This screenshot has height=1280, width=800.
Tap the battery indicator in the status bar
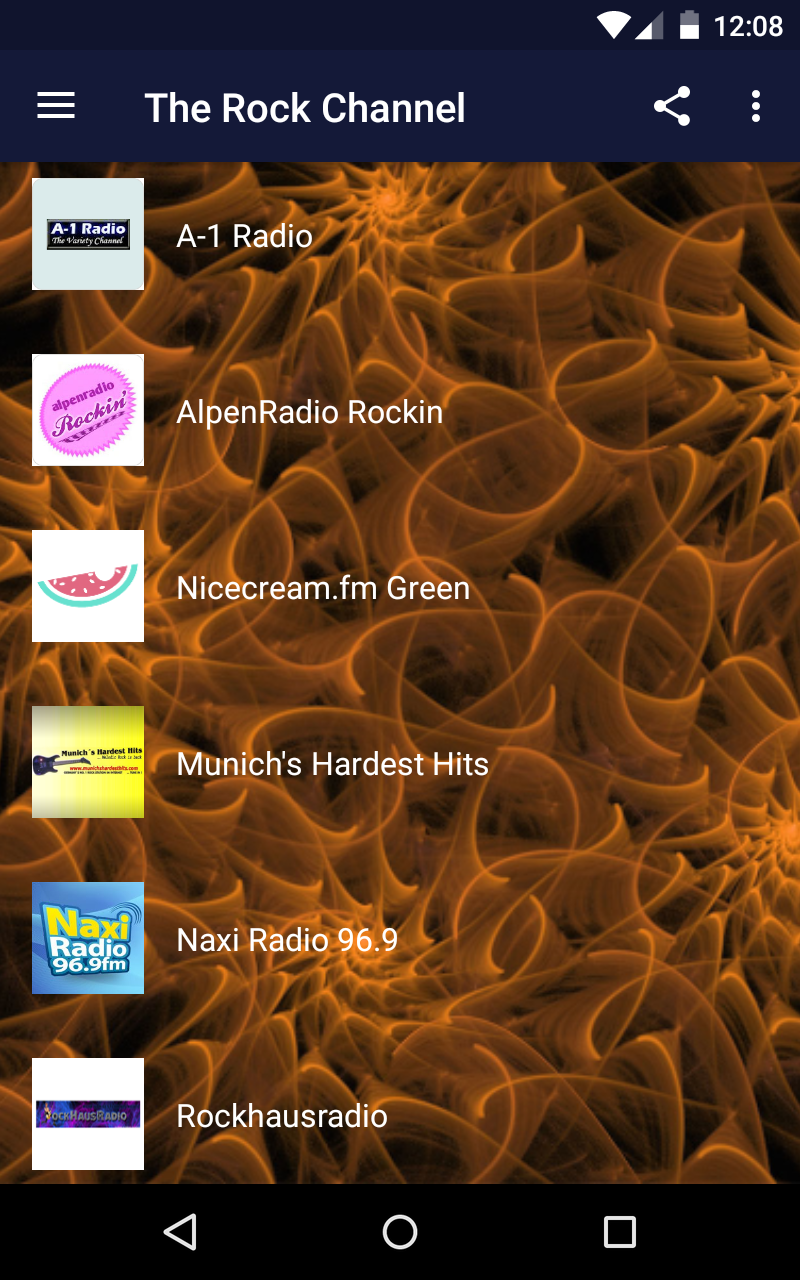690,26
